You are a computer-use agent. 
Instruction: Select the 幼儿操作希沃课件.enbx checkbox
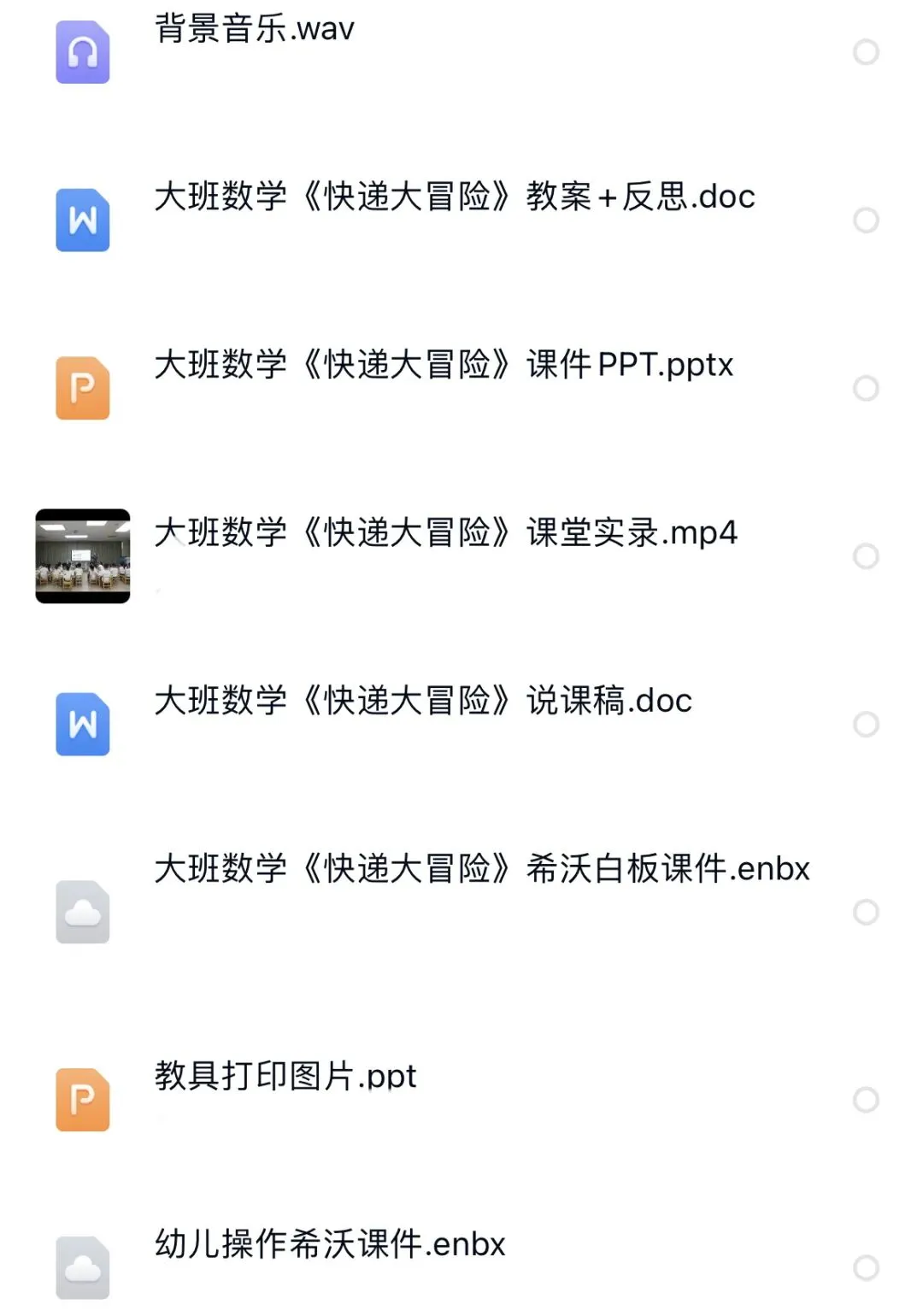(866, 1267)
